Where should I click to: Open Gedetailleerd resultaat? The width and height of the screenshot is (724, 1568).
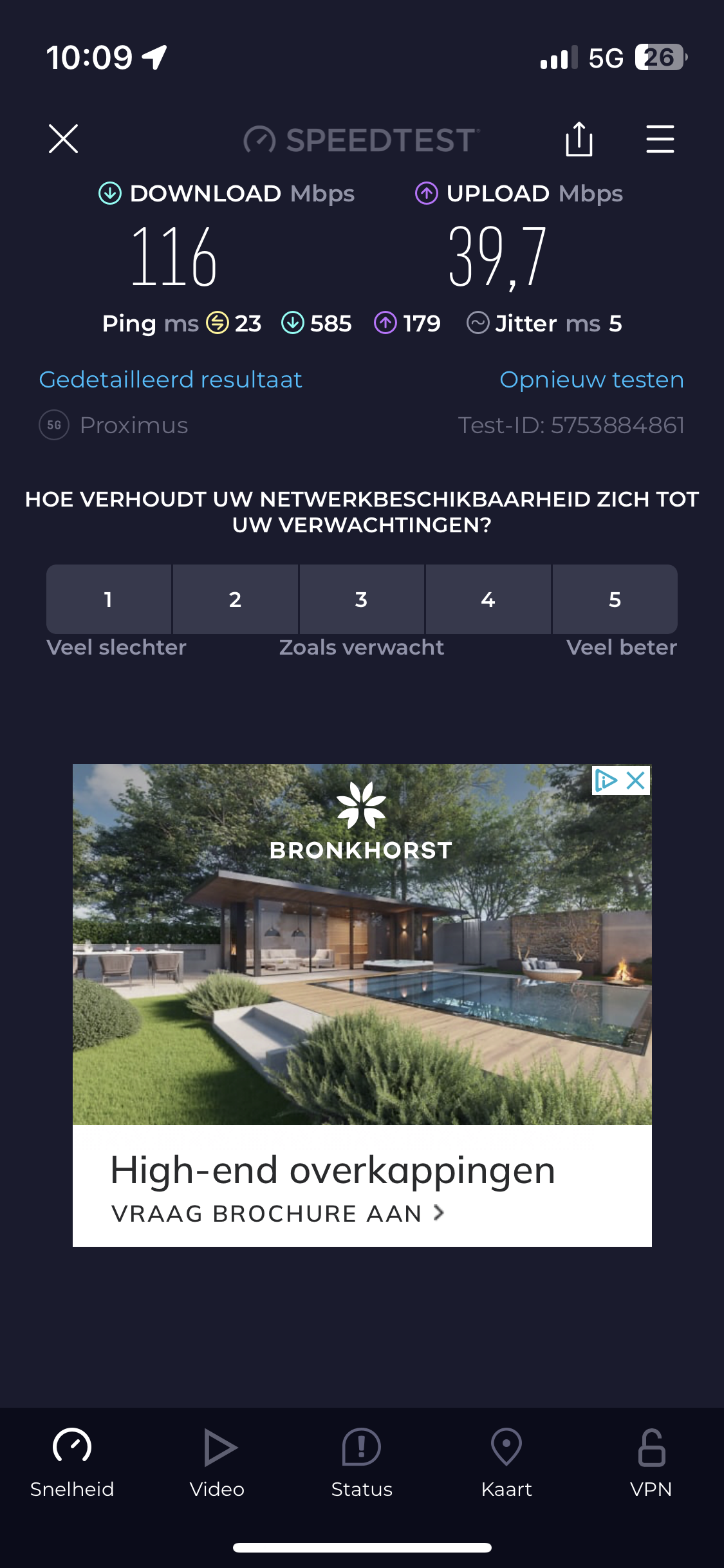[171, 380]
